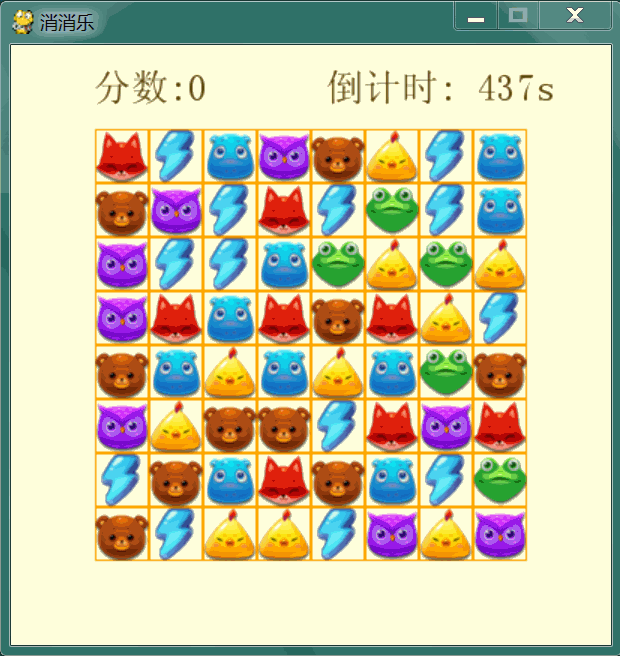Close the 消消乐 game window
The image size is (620, 656).
click(x=575, y=15)
